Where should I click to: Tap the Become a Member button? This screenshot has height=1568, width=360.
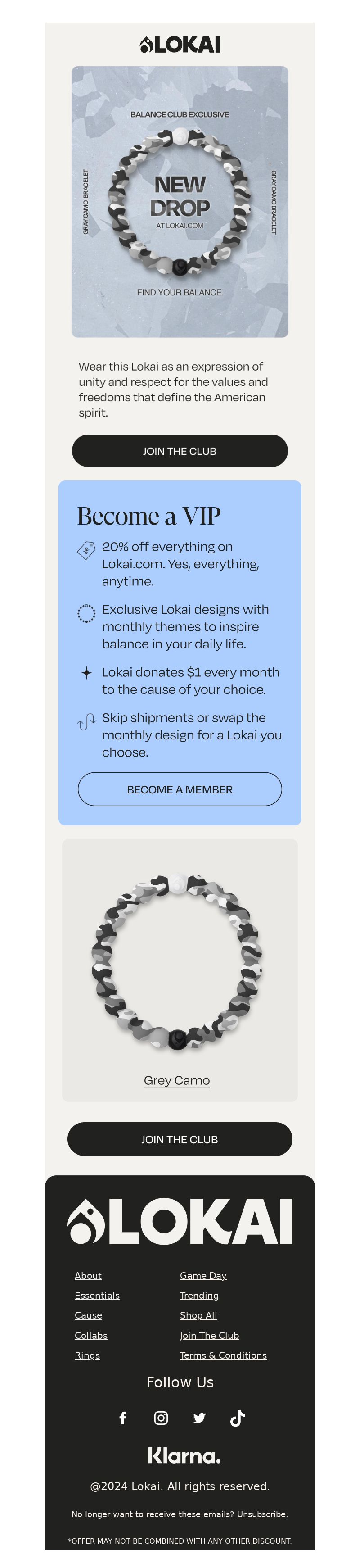180,789
